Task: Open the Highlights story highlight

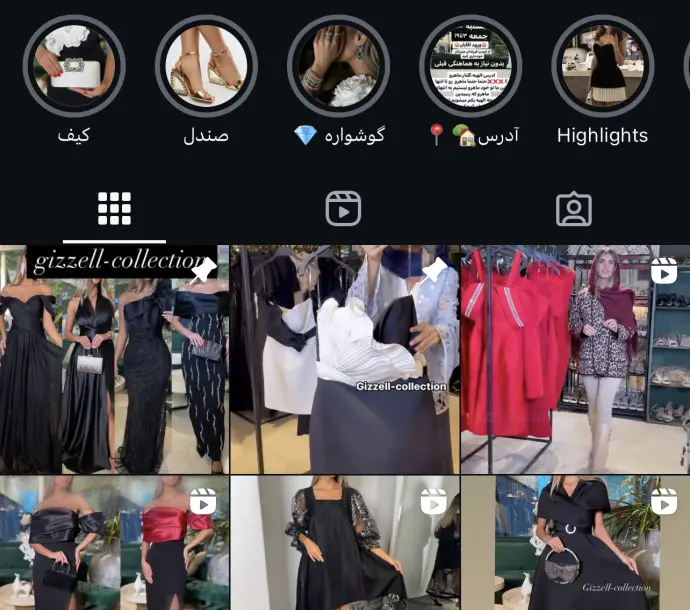Action: pyautogui.click(x=603, y=66)
